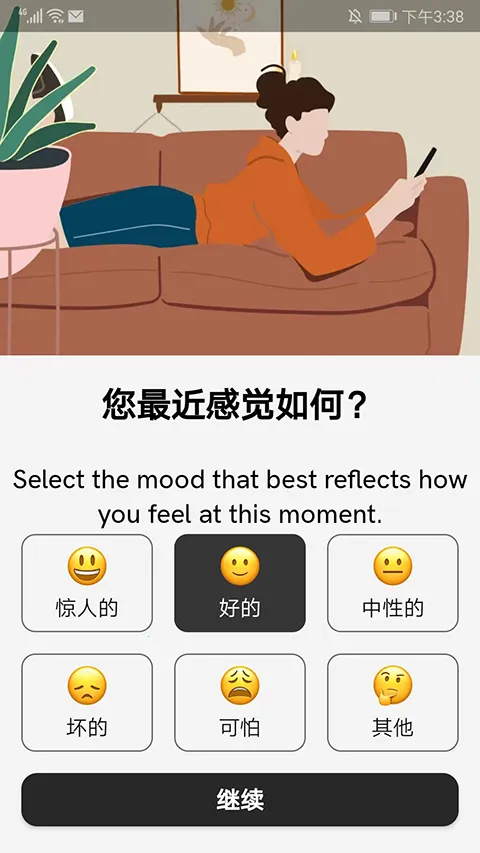Image resolution: width=480 pixels, height=853 pixels.
Task: Select the 惊人的 mood option
Action: tap(87, 583)
